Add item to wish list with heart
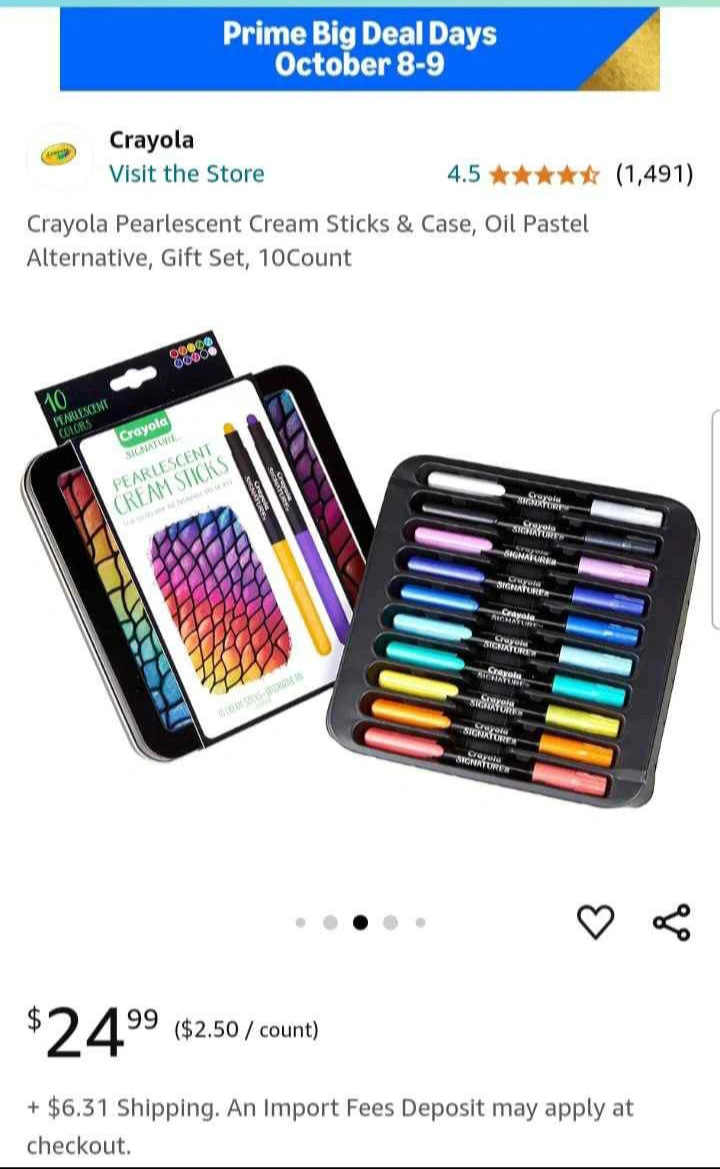 click(x=596, y=921)
